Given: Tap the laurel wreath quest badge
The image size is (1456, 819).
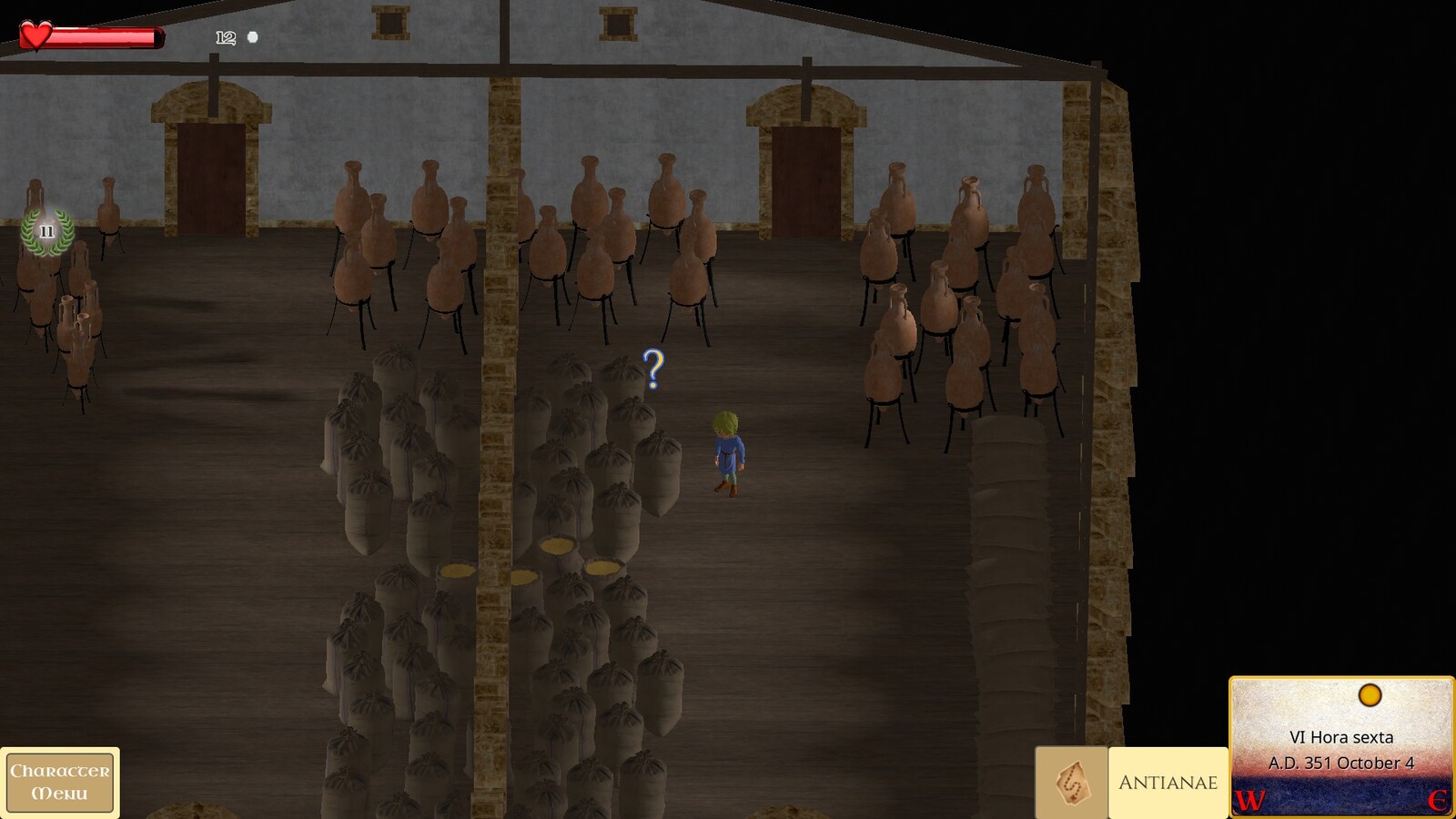Looking at the screenshot, I should coord(47,232).
